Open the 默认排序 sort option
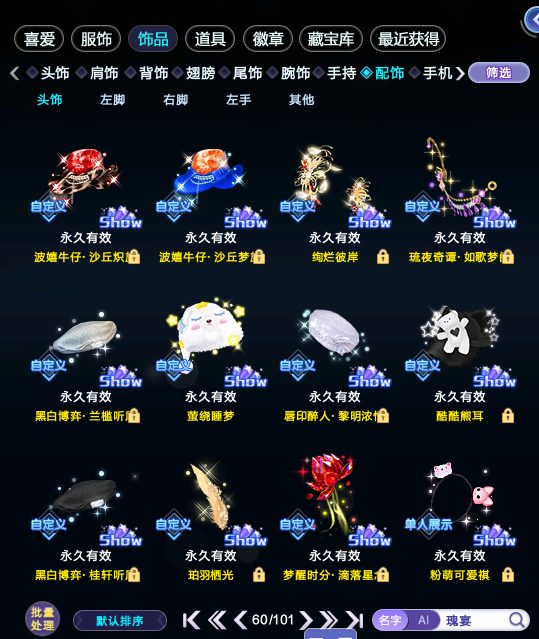539x639 pixels. [x=120, y=621]
